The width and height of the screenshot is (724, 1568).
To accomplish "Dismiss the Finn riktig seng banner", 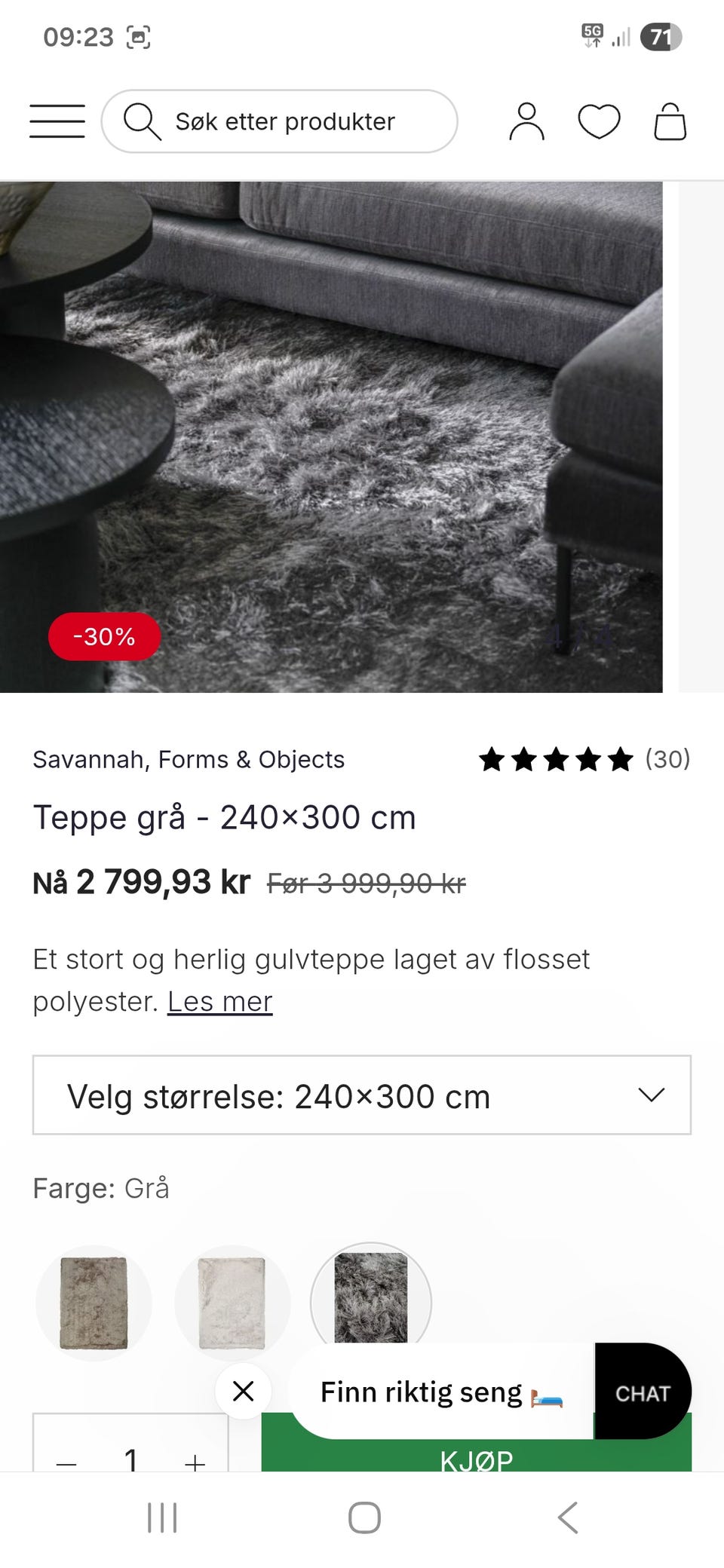I will coord(243,1392).
